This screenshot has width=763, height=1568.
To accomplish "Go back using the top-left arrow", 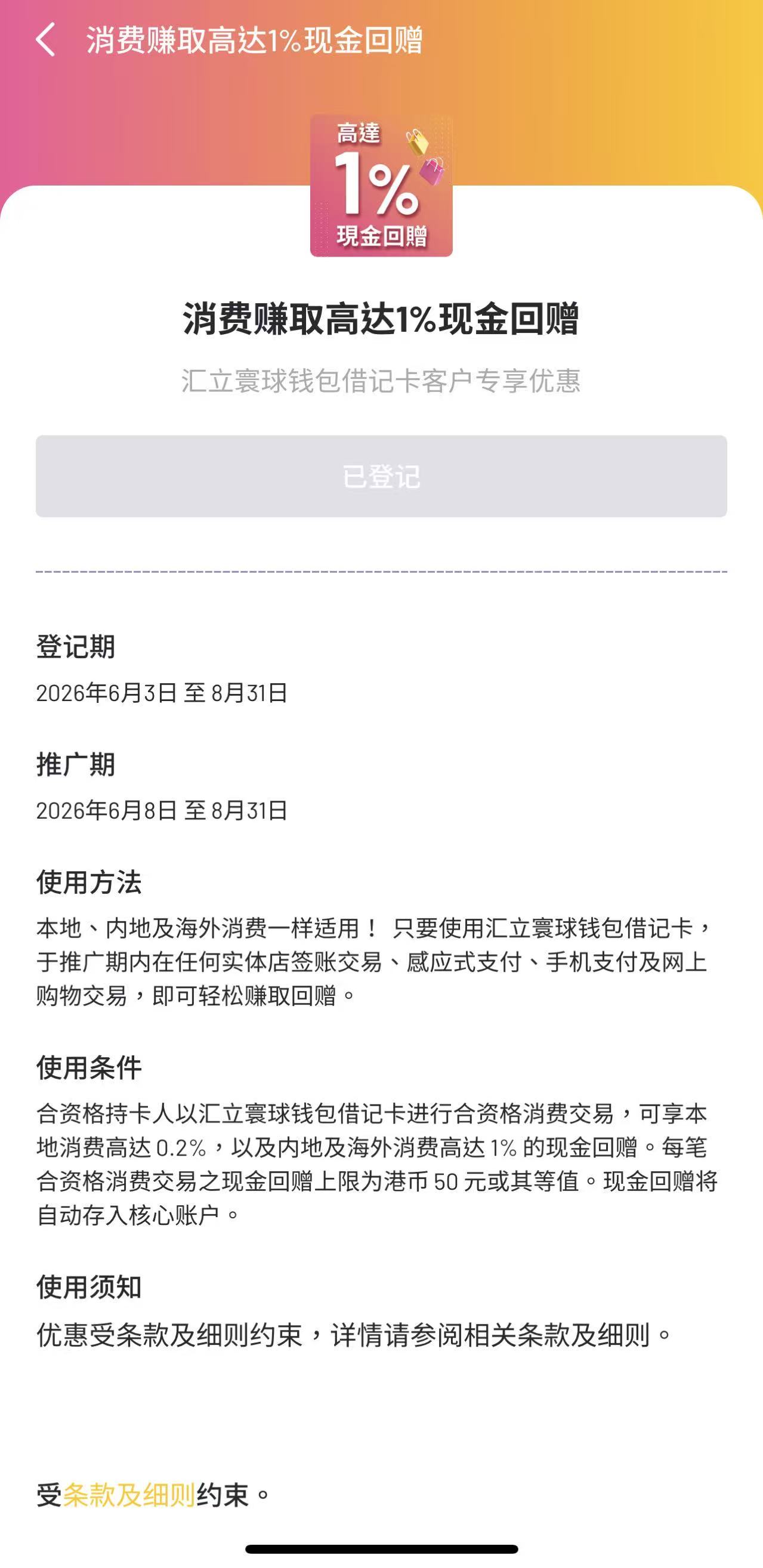I will (x=45, y=40).
